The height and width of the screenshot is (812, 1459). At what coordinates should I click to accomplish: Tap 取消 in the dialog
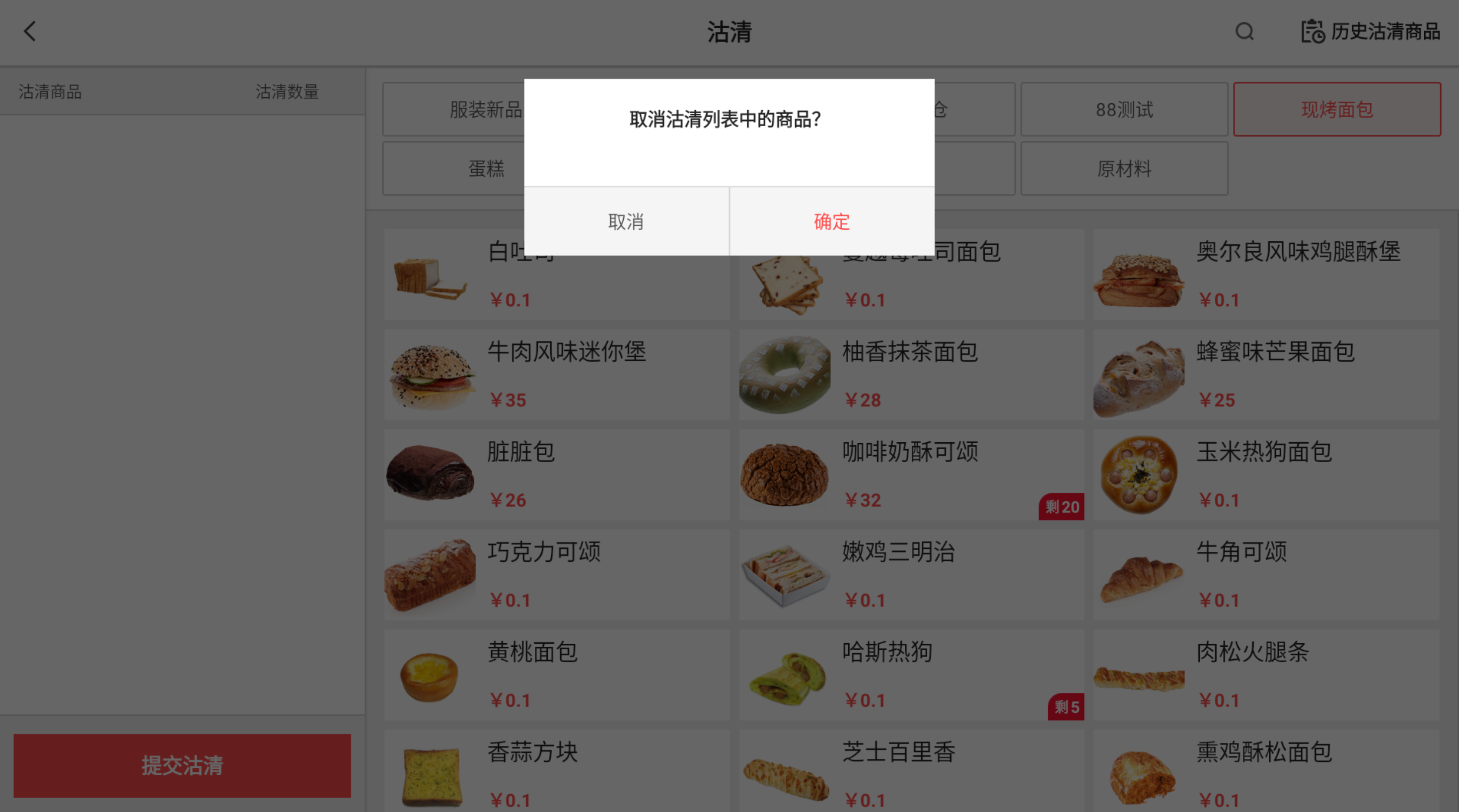(x=626, y=221)
